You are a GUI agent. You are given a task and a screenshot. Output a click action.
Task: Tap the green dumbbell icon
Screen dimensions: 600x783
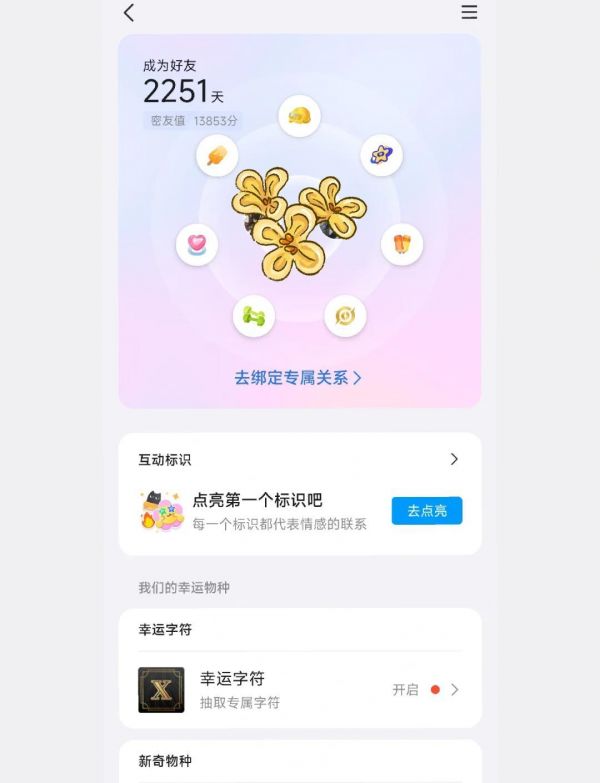coord(254,316)
